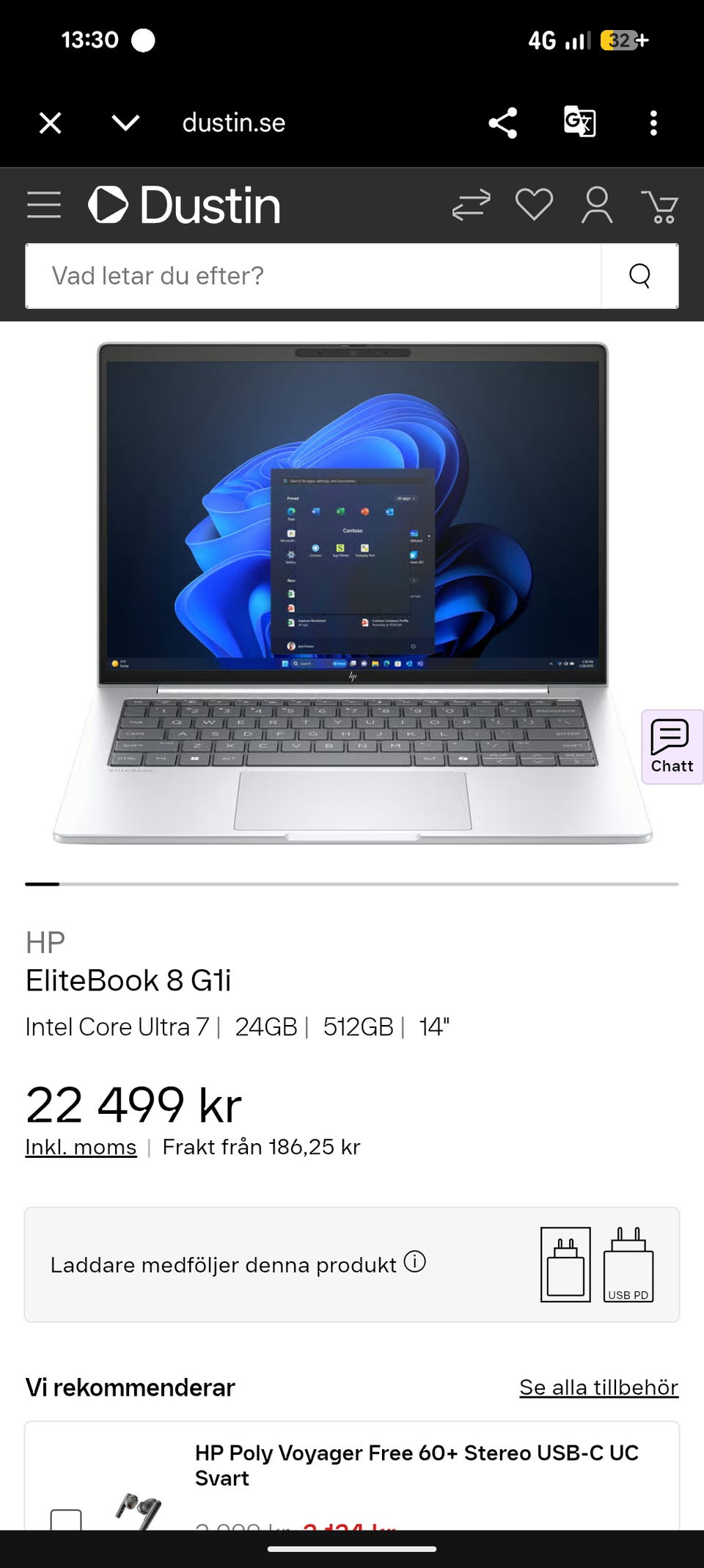Tap the "Inkl. moms" link

(81, 1147)
